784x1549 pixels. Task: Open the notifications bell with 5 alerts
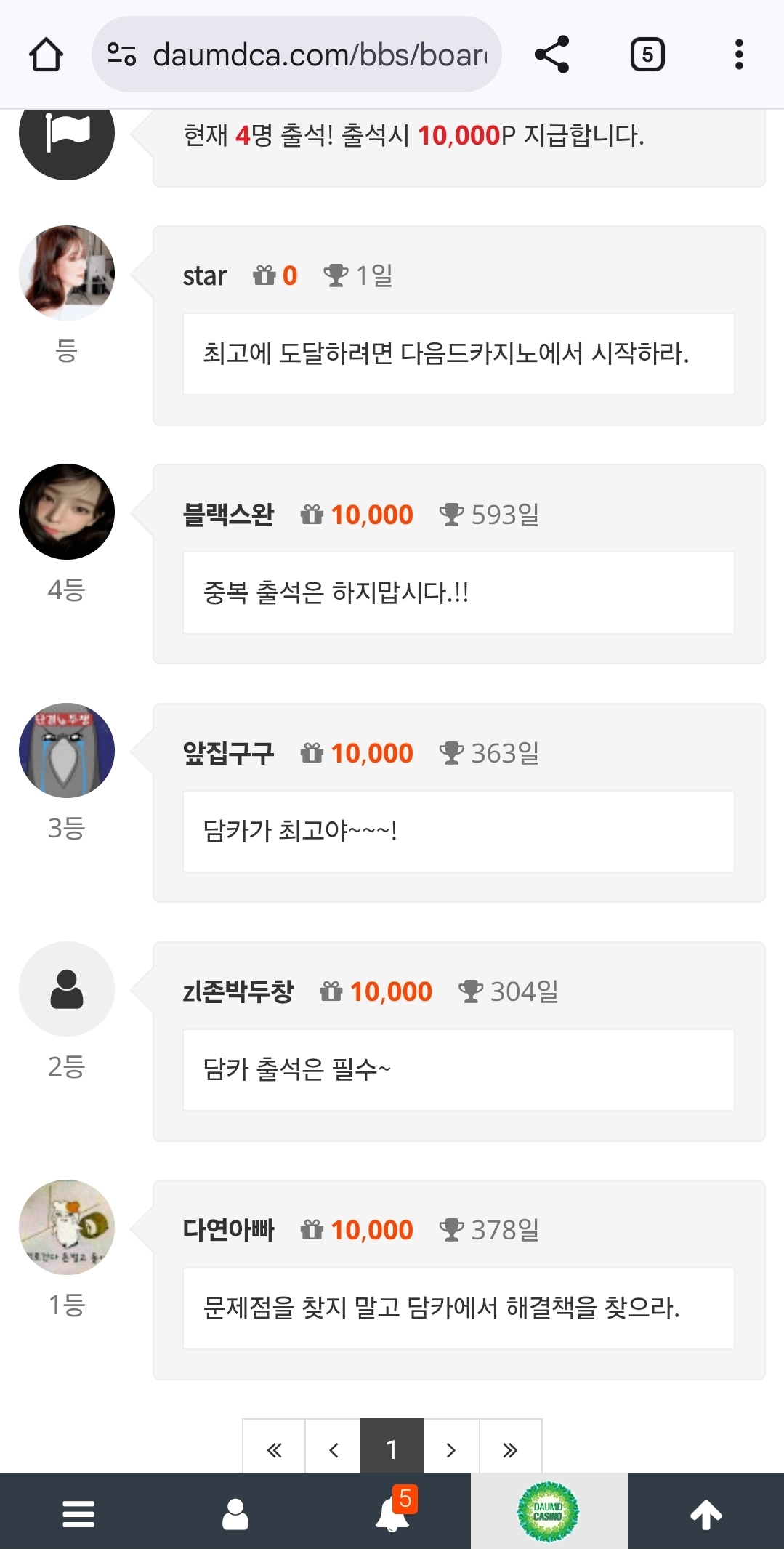pyautogui.click(x=392, y=1513)
